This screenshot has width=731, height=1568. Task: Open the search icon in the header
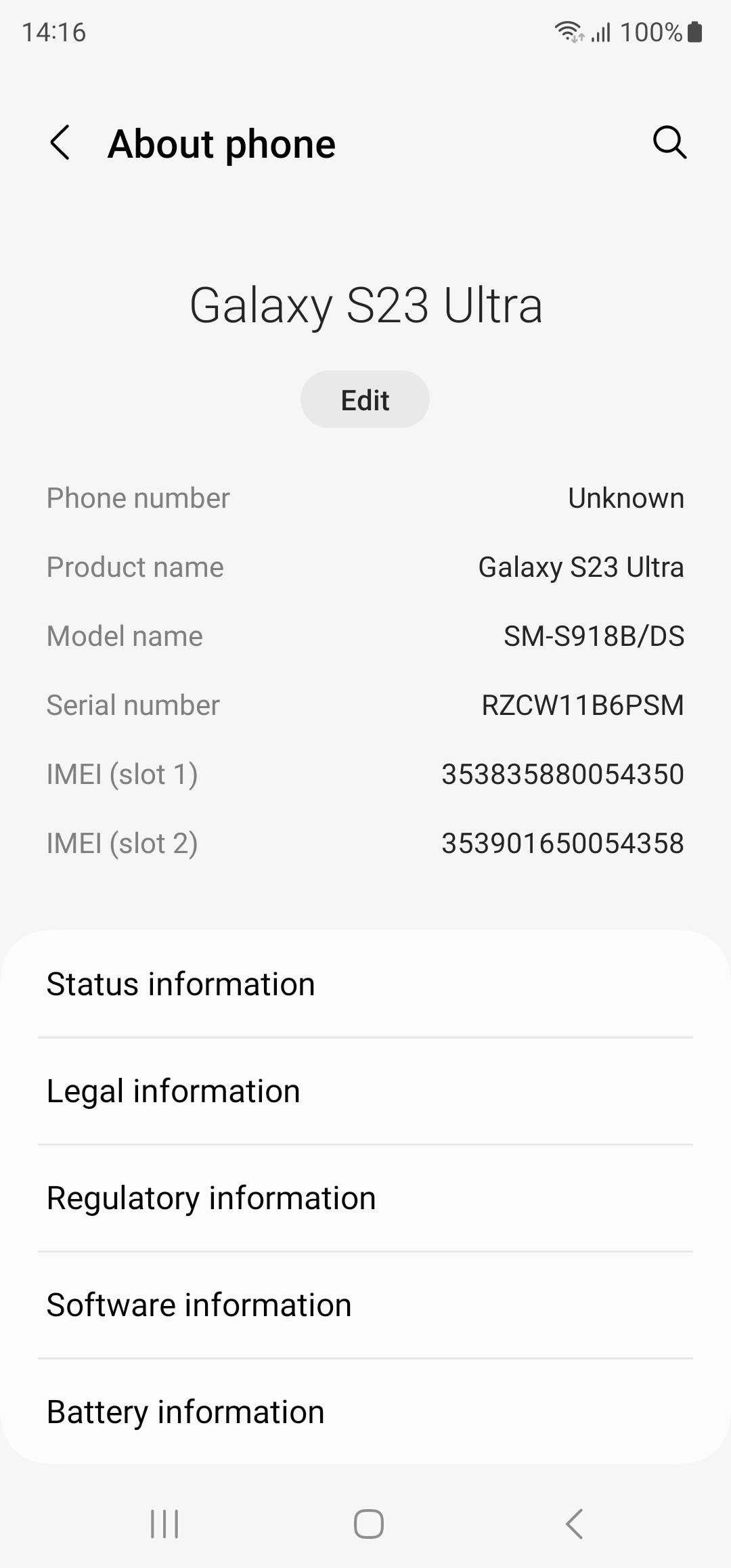pos(669,142)
